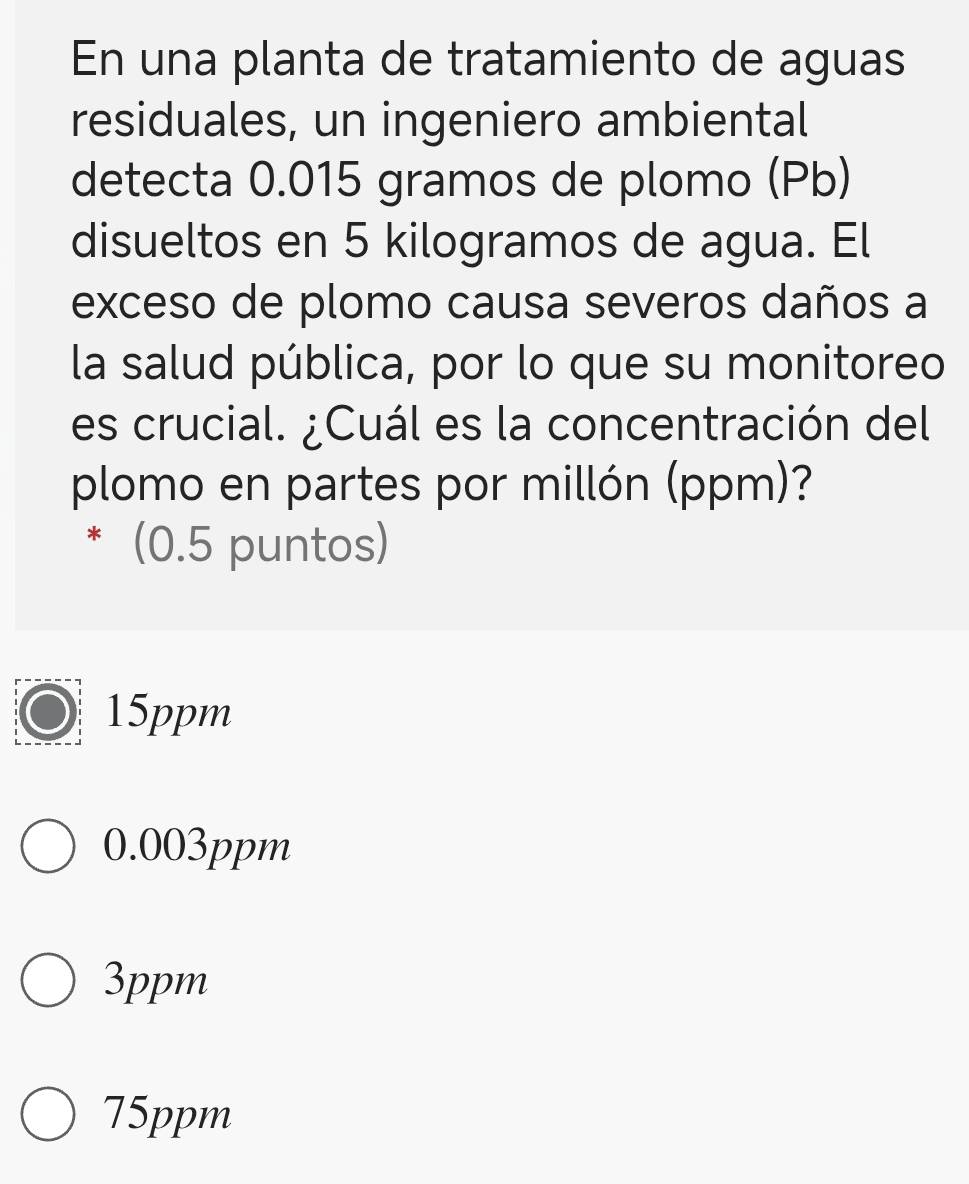
Task: Select the 15ppm answer option
Action: click(48, 714)
